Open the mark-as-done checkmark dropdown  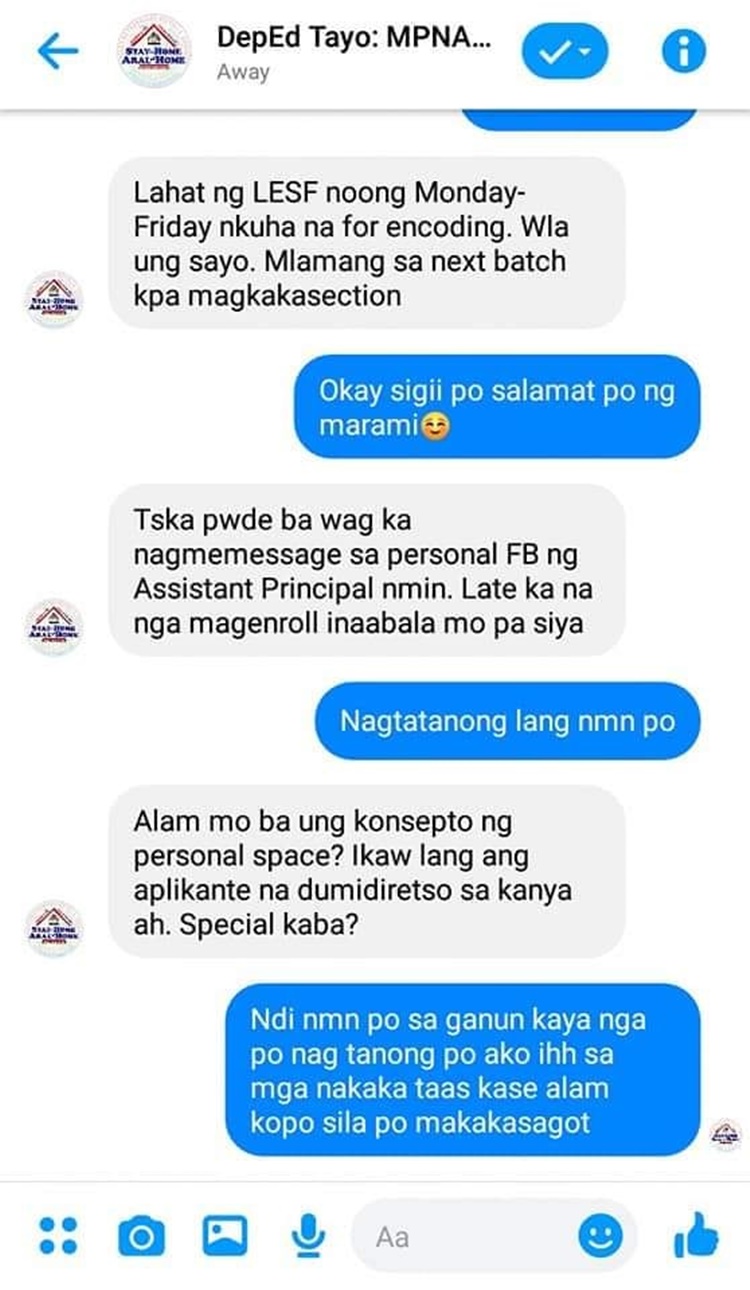[x=564, y=52]
